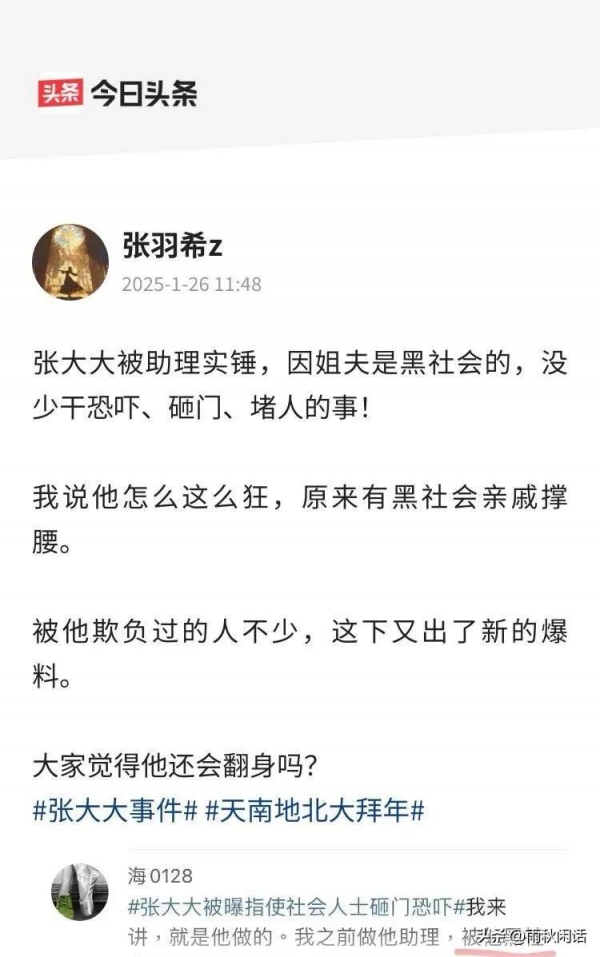
Task: Open the #张大大事件# hashtag
Action: coord(114,811)
